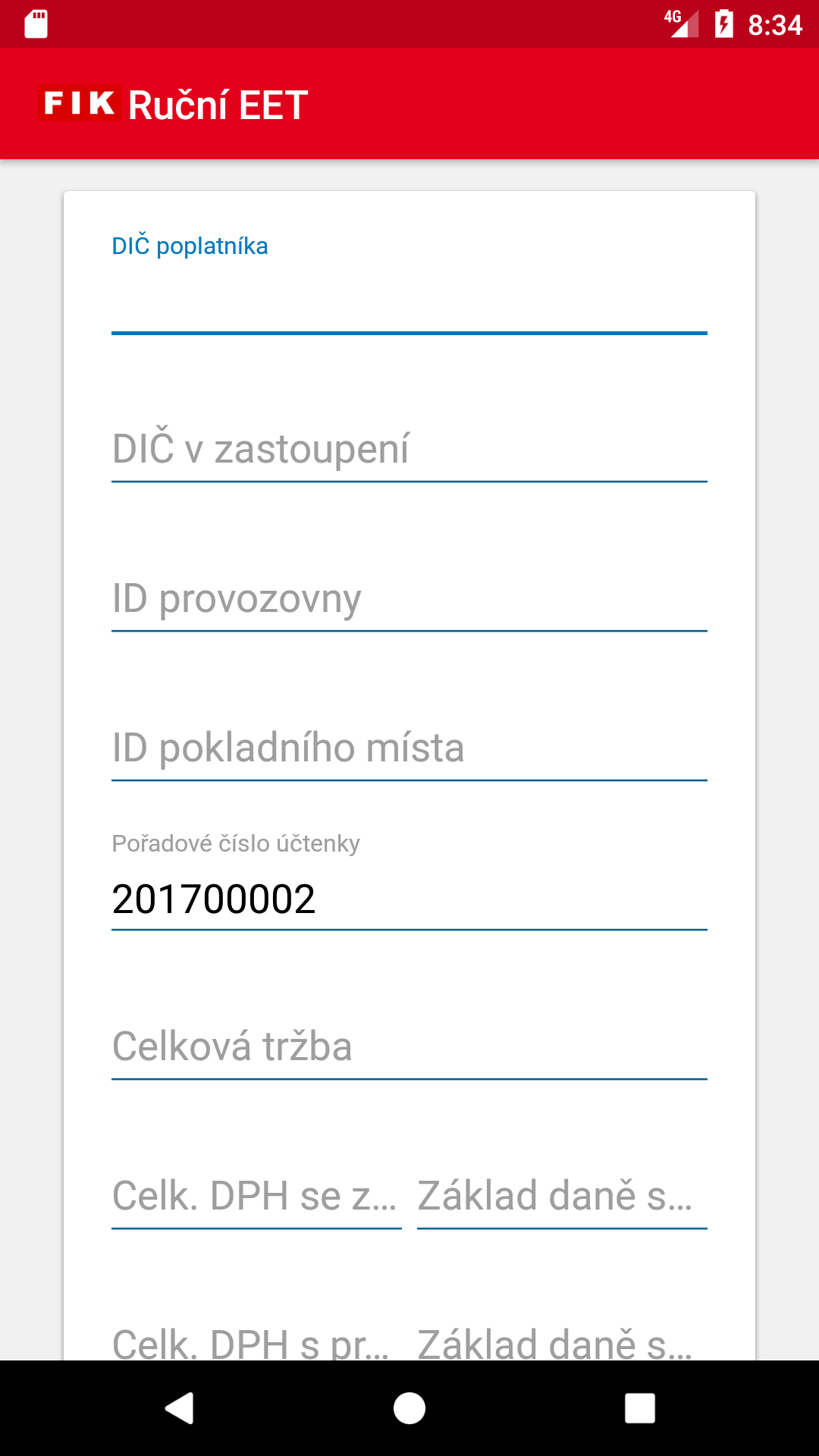Image resolution: width=819 pixels, height=1456 pixels.
Task: Select the ID provozovny field
Action: pyautogui.click(x=409, y=598)
